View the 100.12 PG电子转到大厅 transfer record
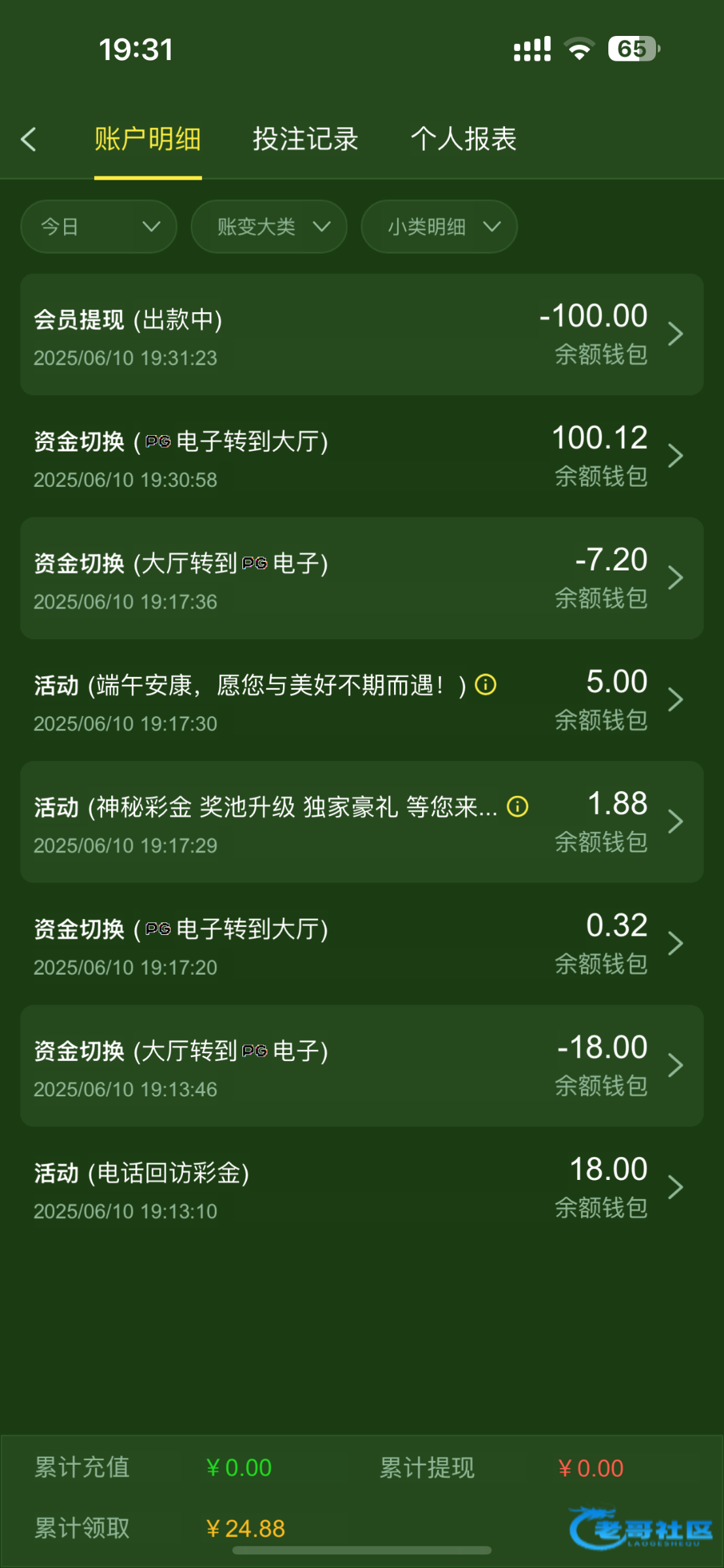724x1568 pixels. click(361, 456)
